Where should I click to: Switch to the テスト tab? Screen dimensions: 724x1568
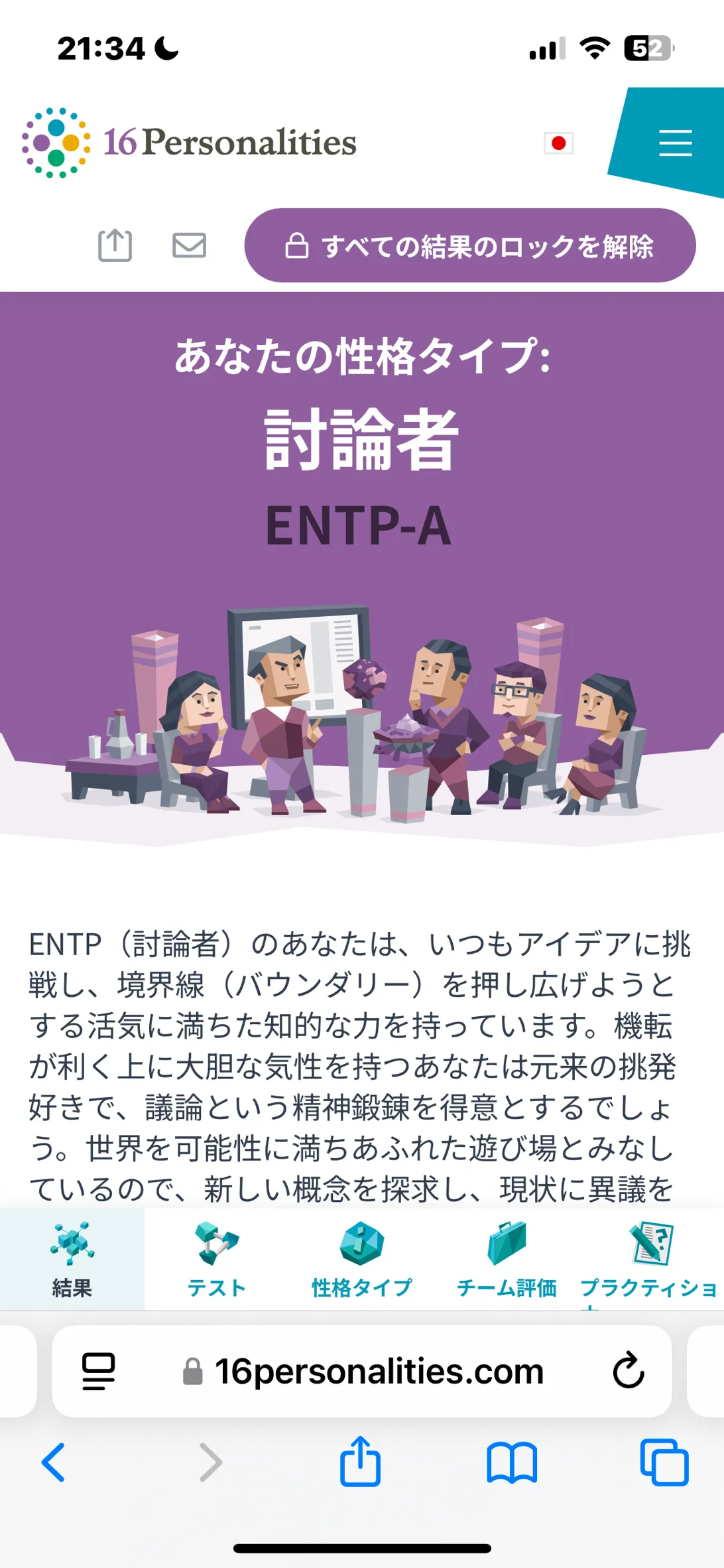point(217,1259)
